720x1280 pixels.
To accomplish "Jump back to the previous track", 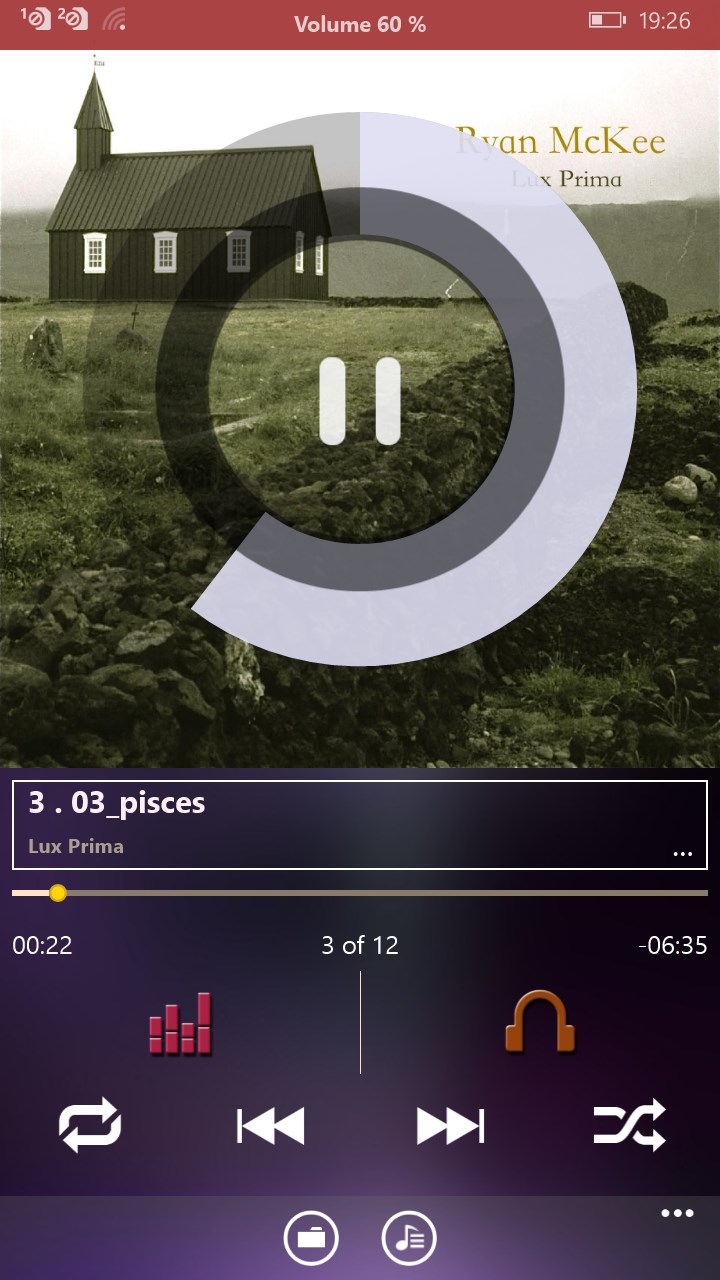I will coord(270,1125).
